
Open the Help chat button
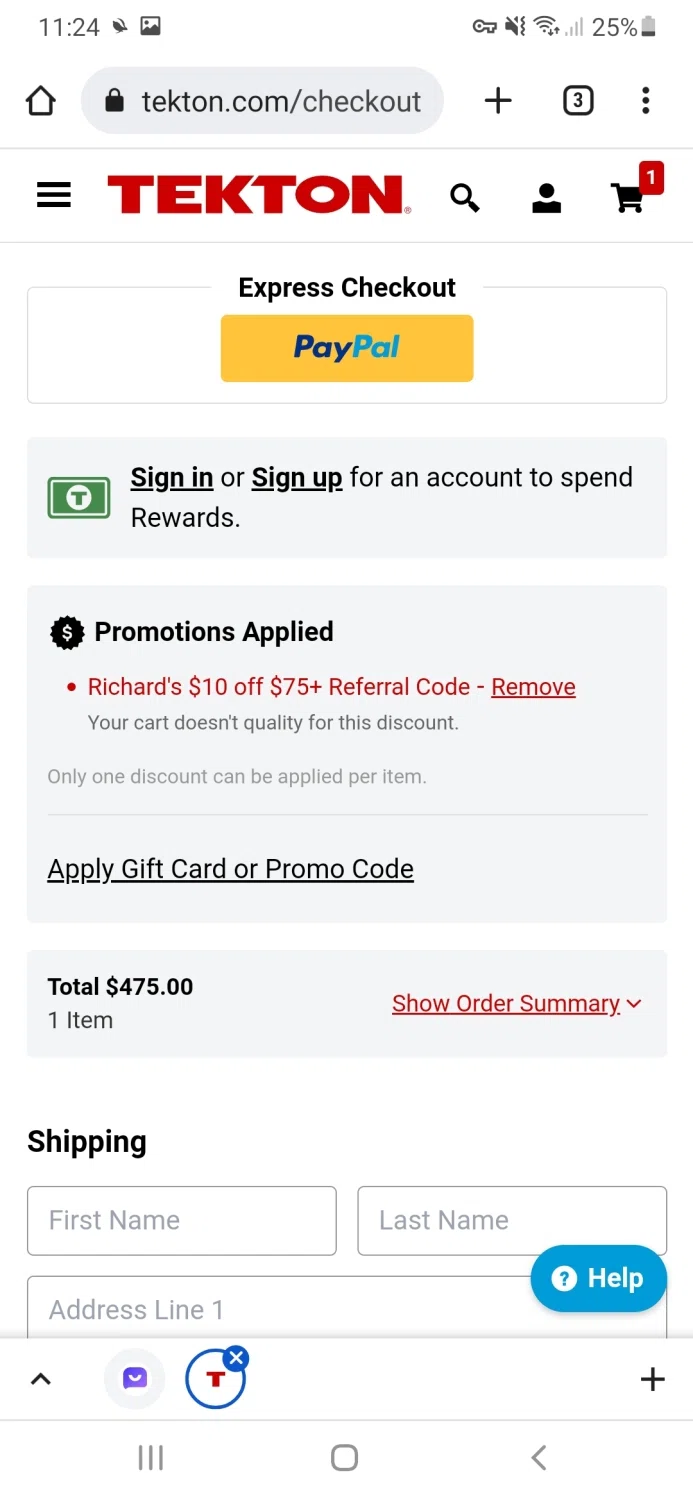pyautogui.click(x=598, y=1278)
